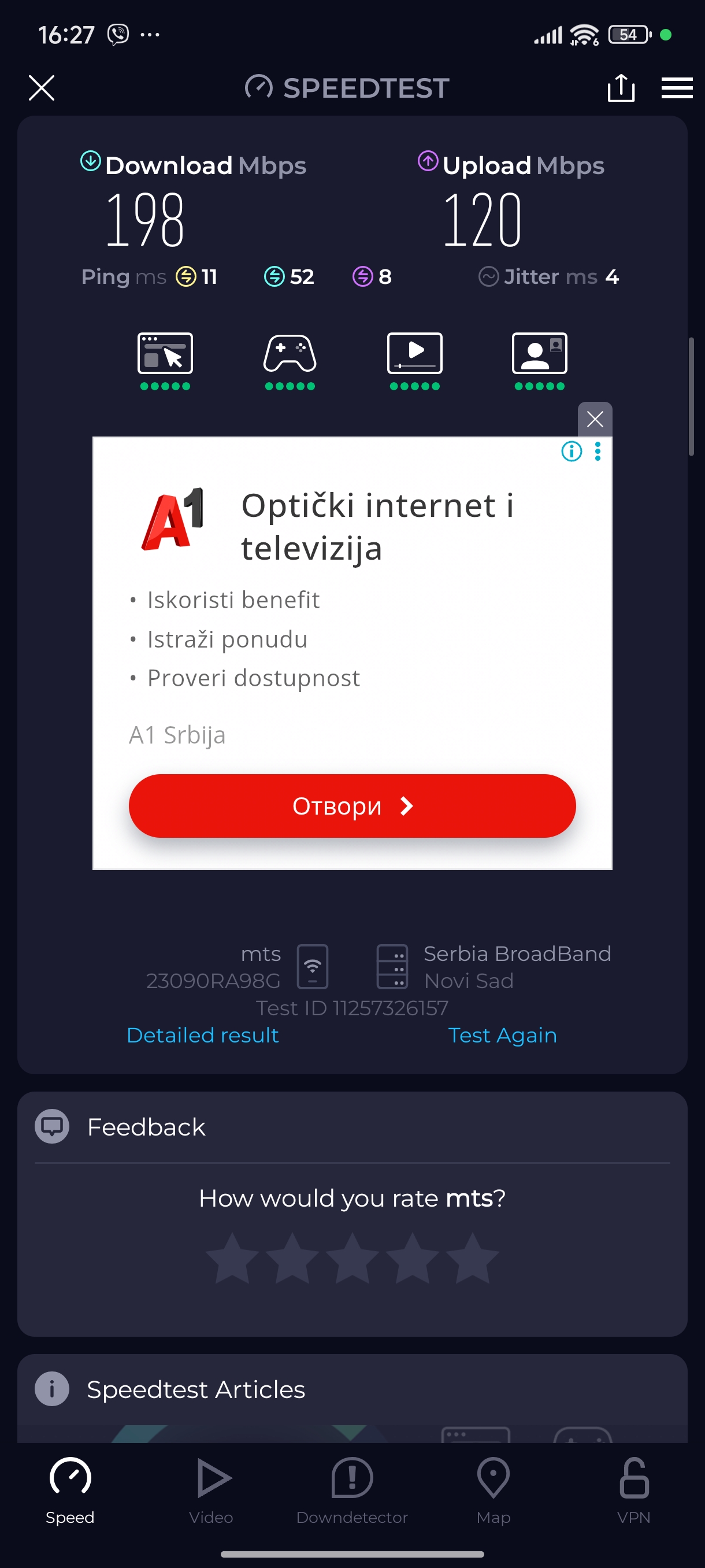Tap the video streaming rating icon

[415, 354]
